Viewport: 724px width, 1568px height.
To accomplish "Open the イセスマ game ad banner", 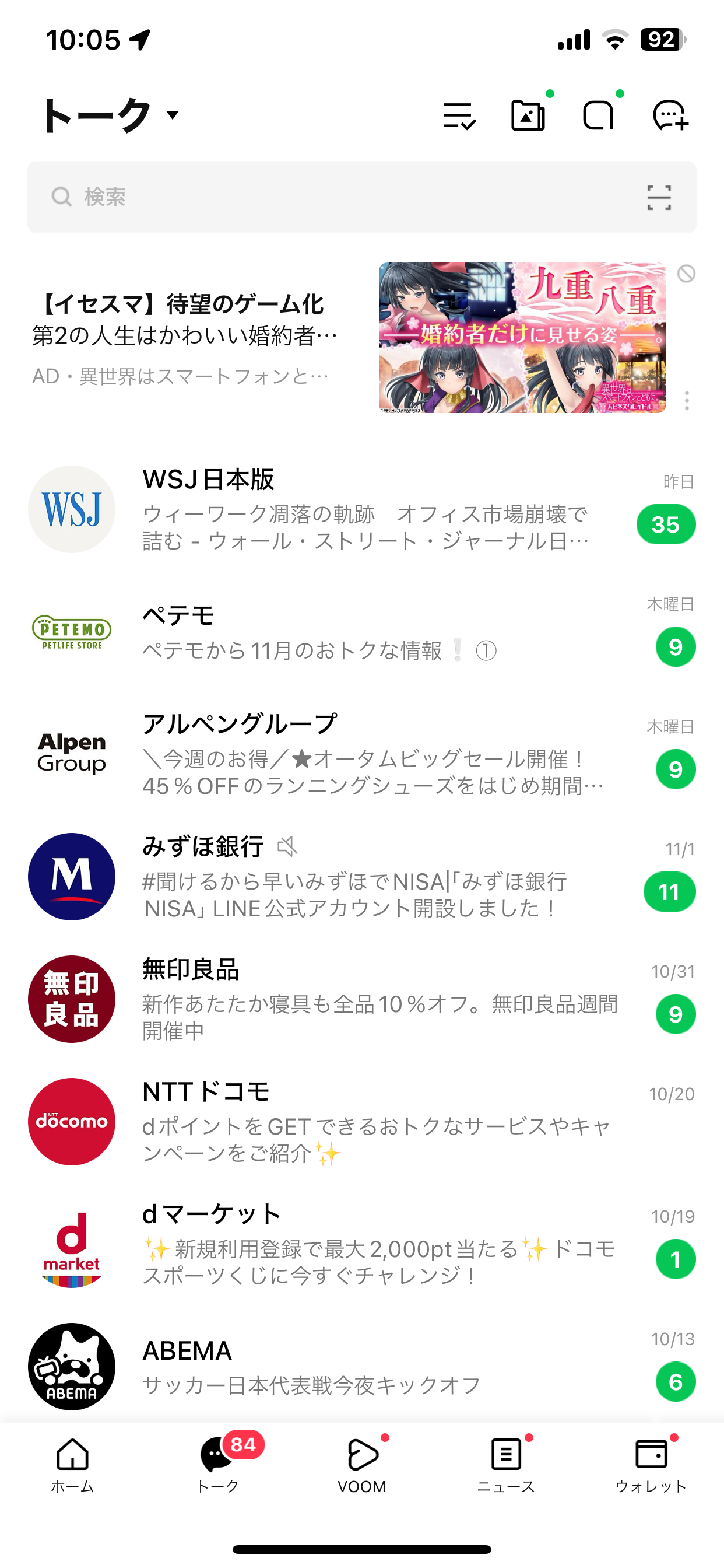I will [x=522, y=338].
